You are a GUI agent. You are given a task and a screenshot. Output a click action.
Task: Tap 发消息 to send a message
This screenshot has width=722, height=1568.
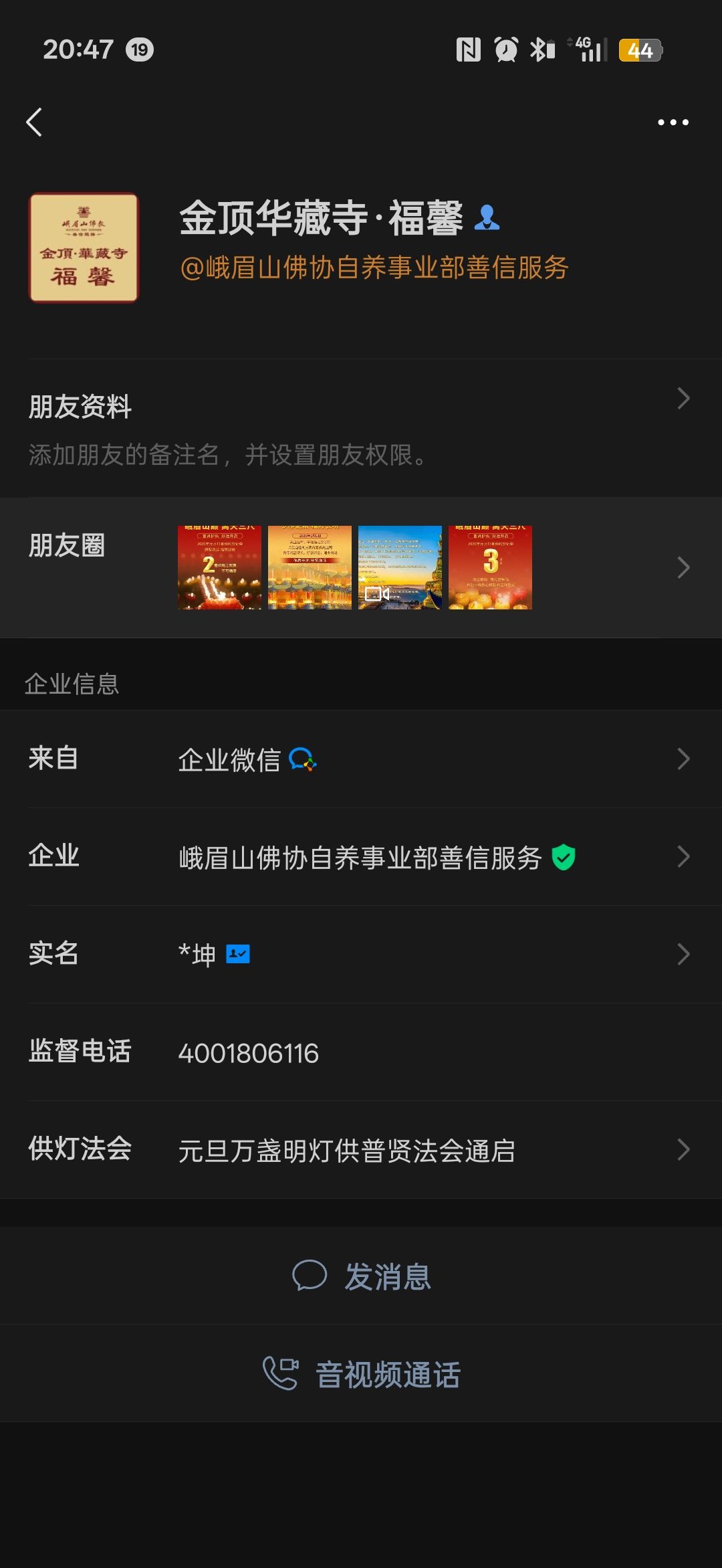(362, 1276)
